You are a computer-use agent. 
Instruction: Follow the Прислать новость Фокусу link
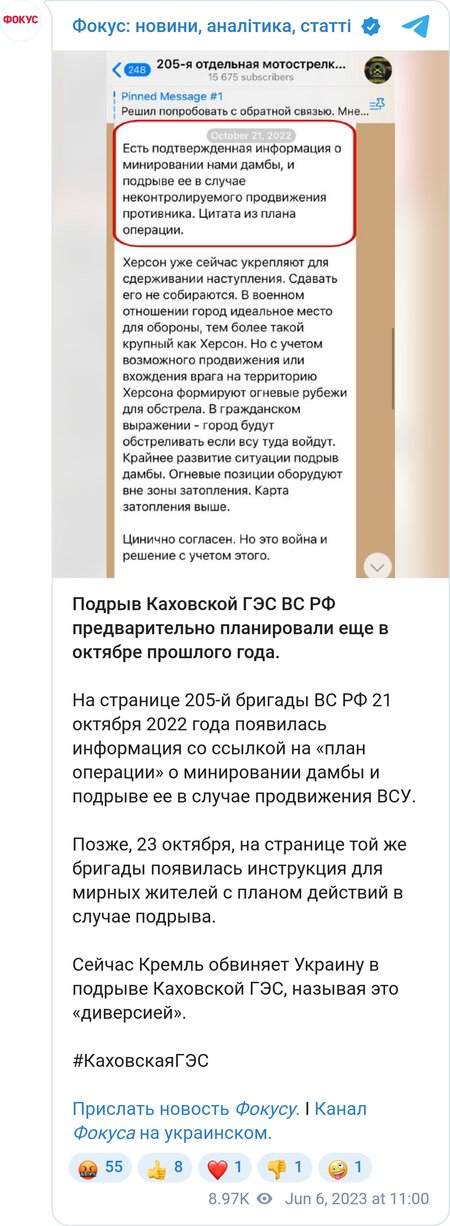point(185,1109)
